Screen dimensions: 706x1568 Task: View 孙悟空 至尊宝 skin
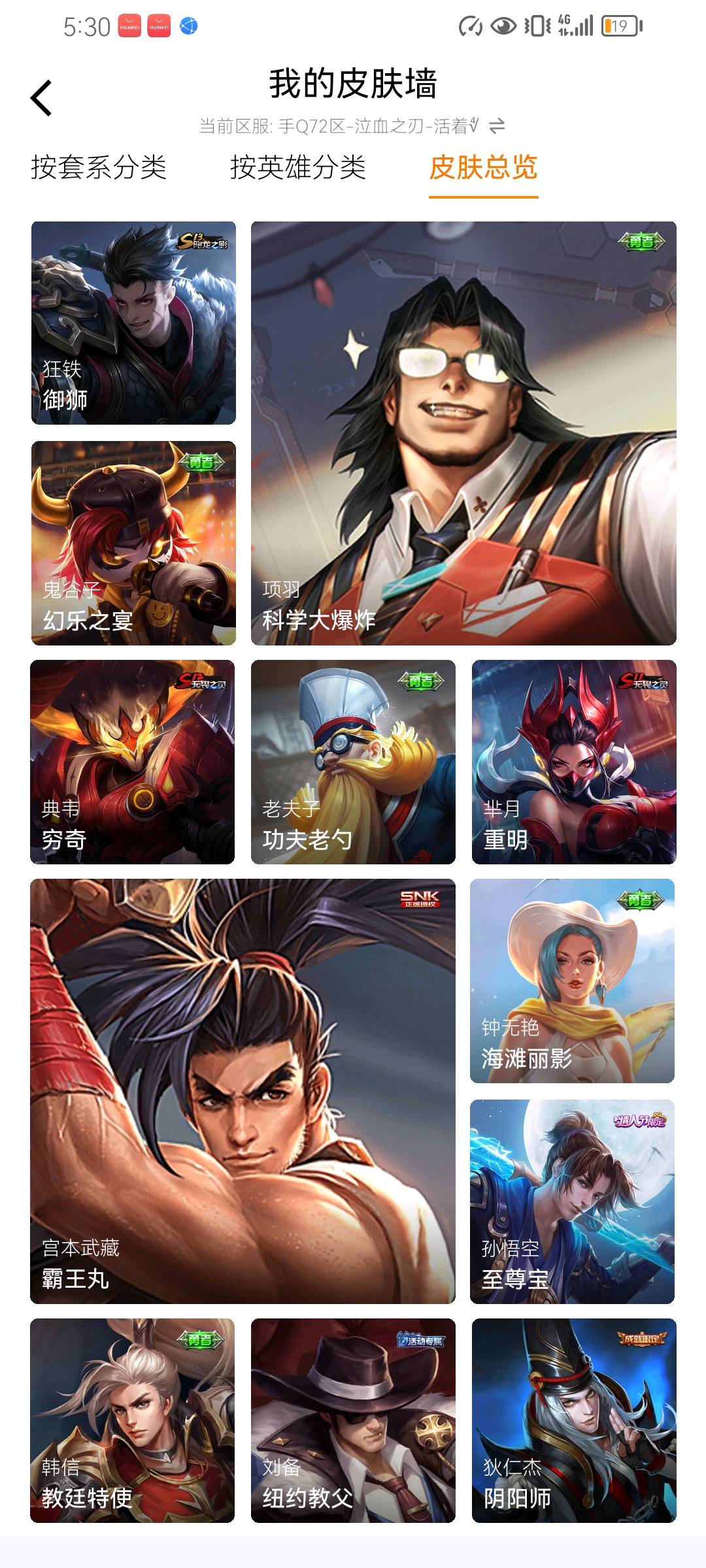[x=572, y=1201]
